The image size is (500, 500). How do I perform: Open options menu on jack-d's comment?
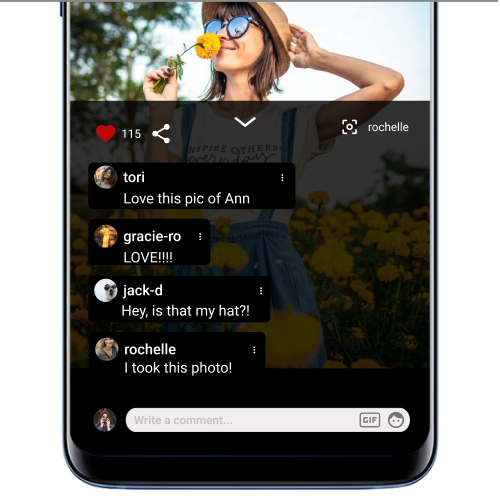click(261, 291)
